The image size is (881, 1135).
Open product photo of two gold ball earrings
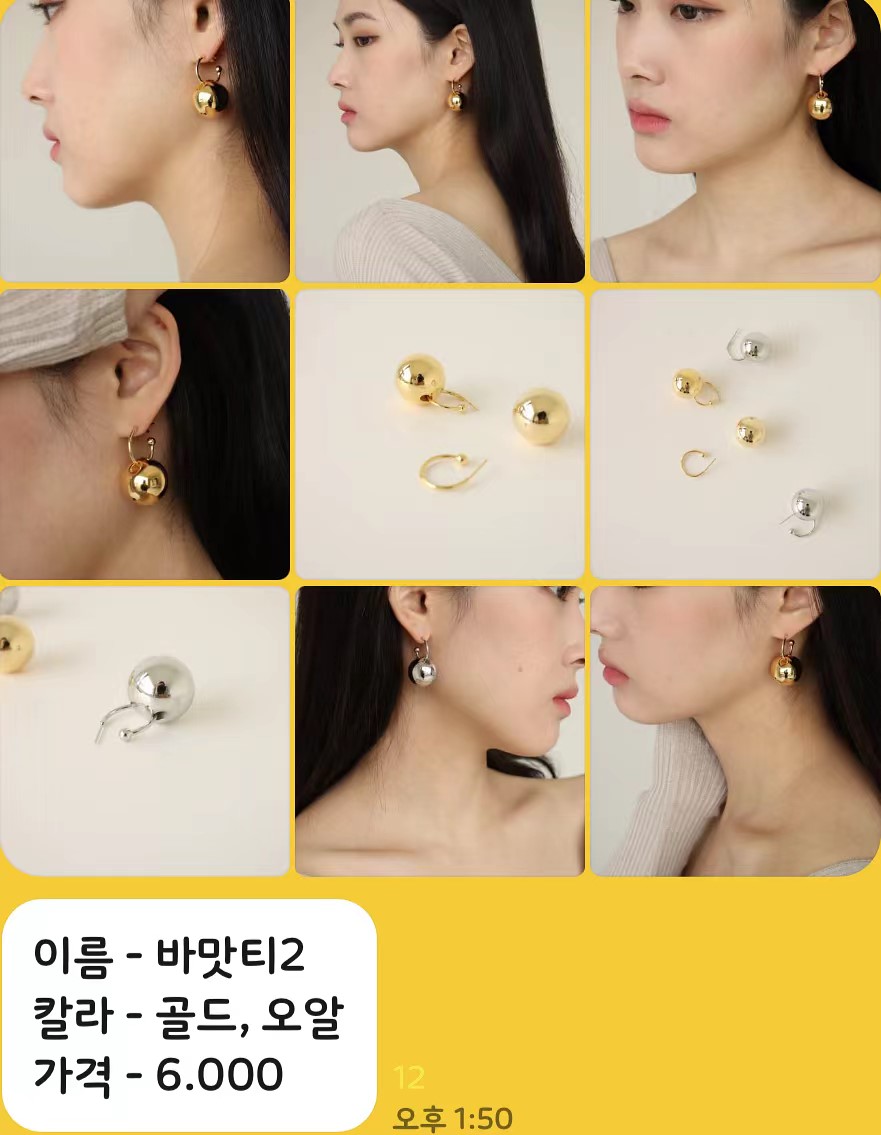coord(439,434)
